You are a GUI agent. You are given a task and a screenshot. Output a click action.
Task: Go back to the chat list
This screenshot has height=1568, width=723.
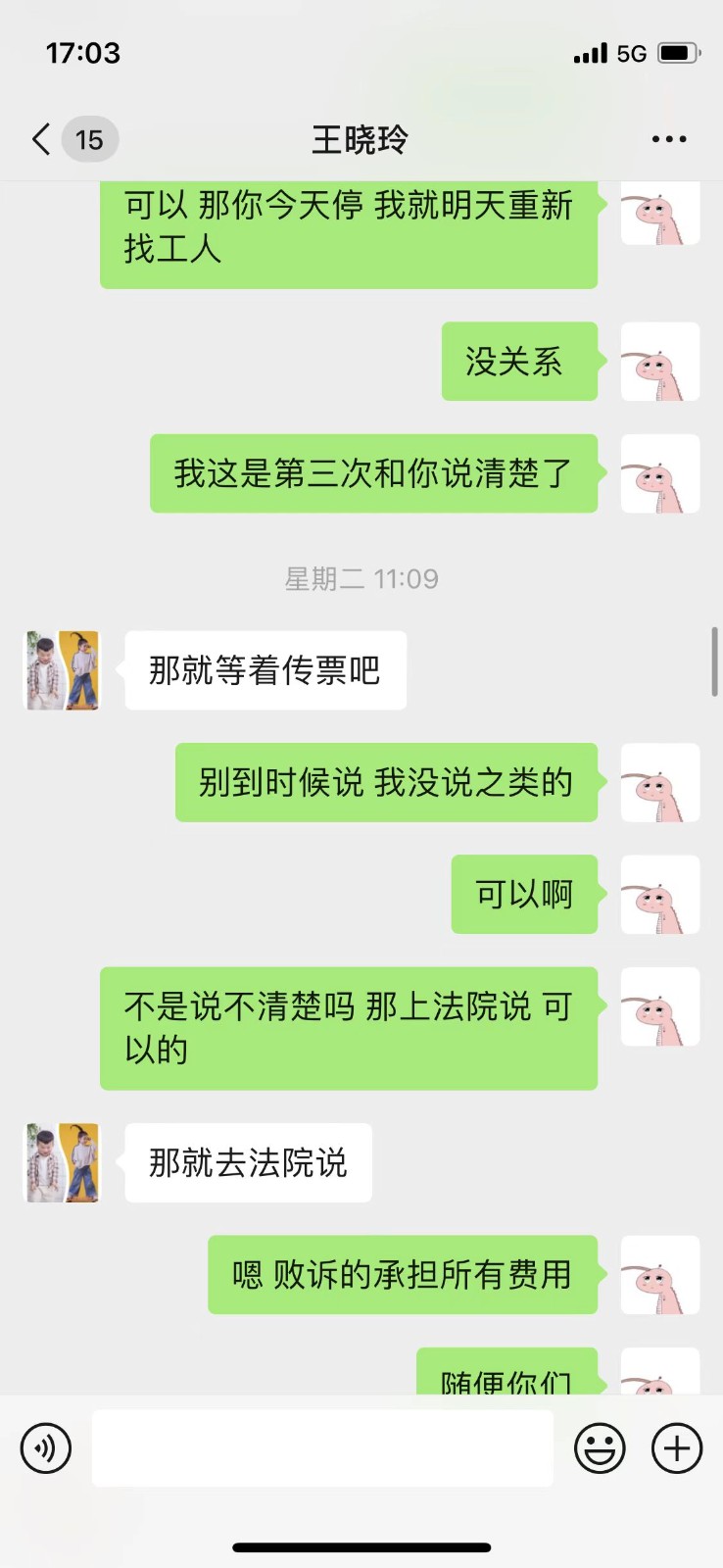tap(41, 139)
